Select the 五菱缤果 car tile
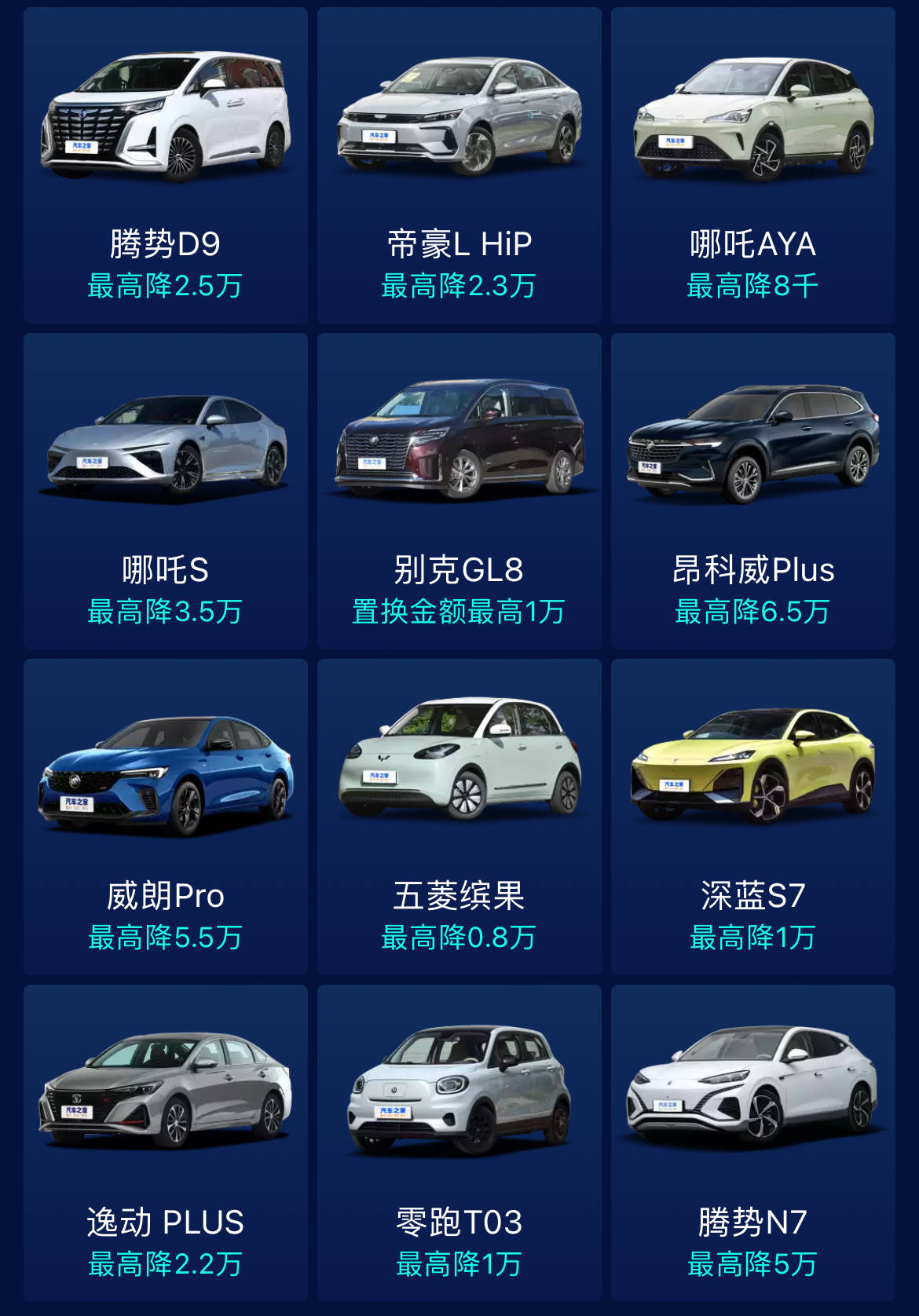Screen dimensions: 919x1316 point(459,817)
